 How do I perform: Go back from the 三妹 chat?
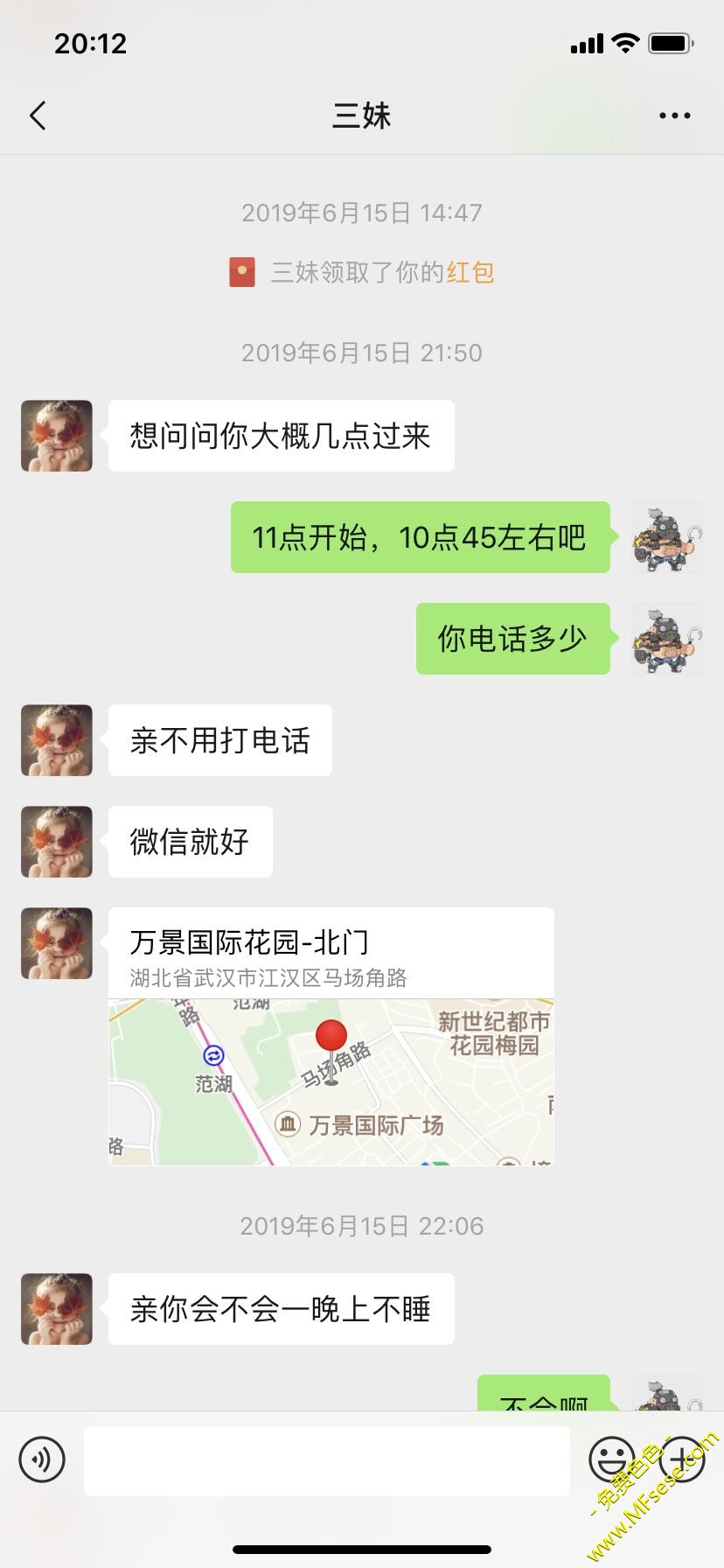click(38, 115)
